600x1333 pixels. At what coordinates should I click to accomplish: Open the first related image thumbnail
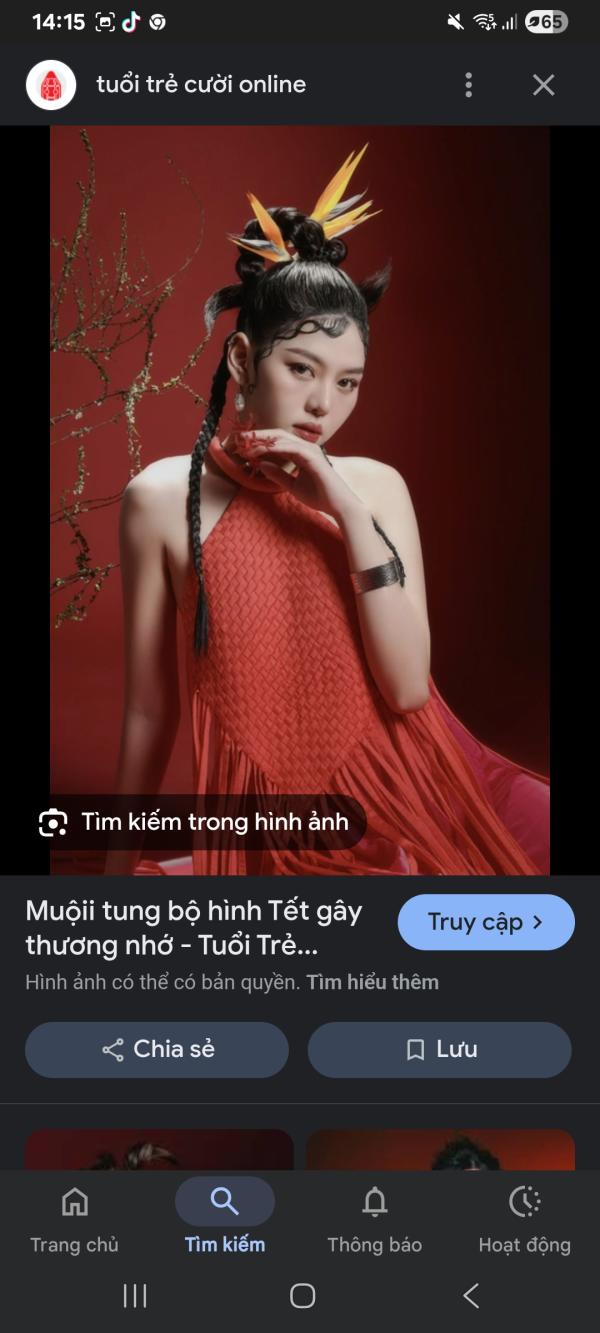tap(159, 1149)
